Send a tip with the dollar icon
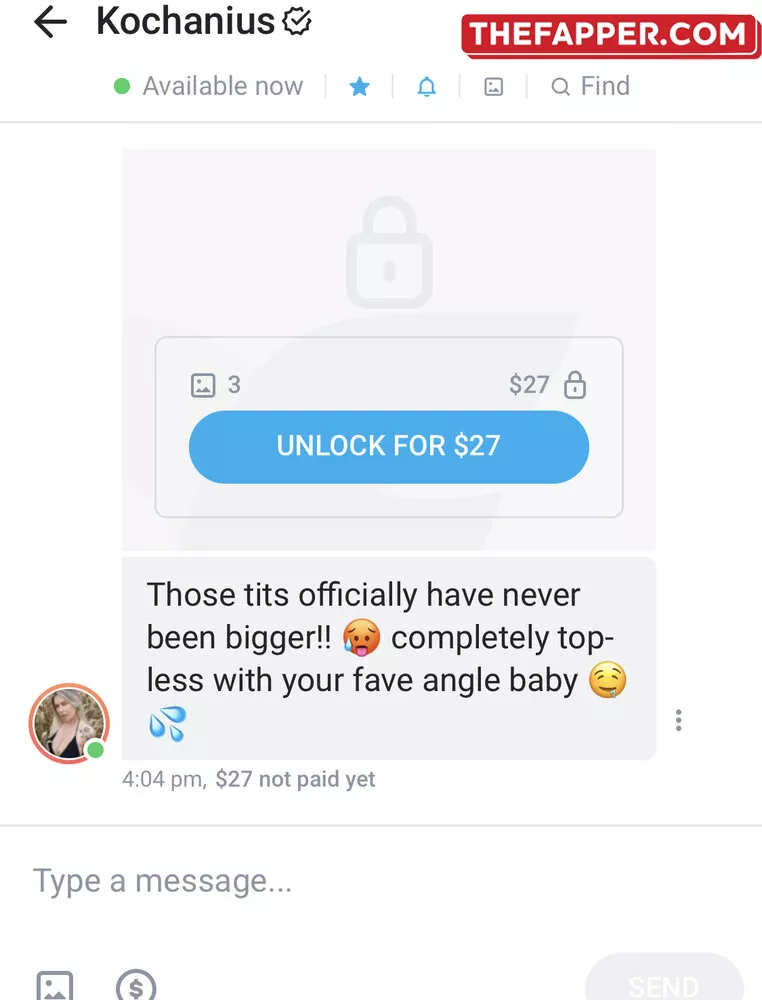This screenshot has width=762, height=1000. (x=136, y=986)
